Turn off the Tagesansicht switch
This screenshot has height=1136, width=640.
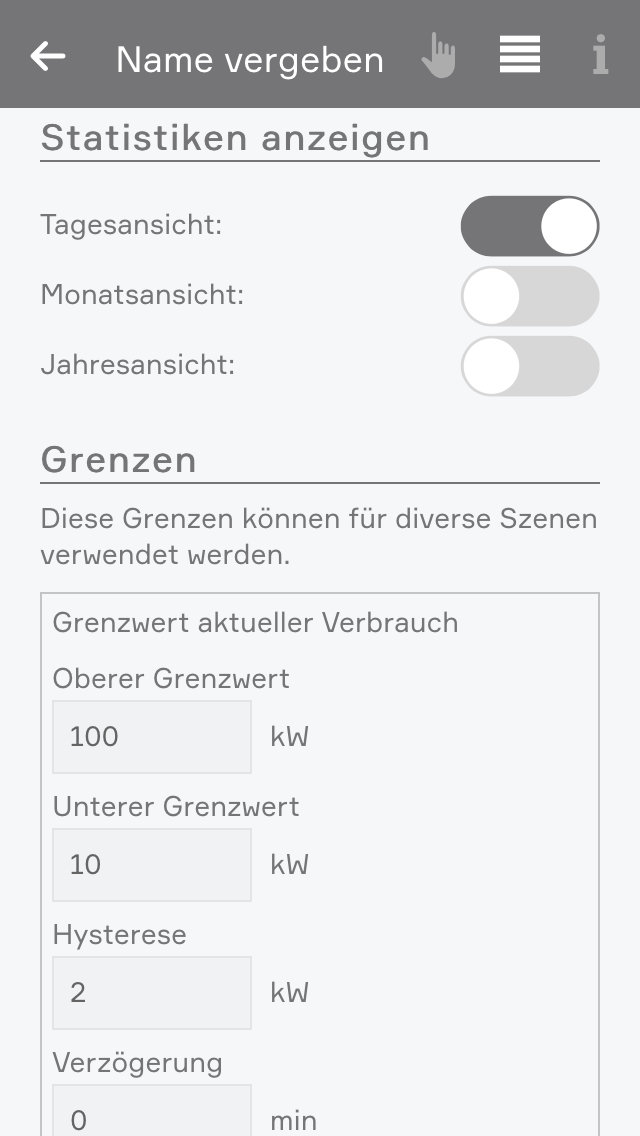pyautogui.click(x=530, y=226)
